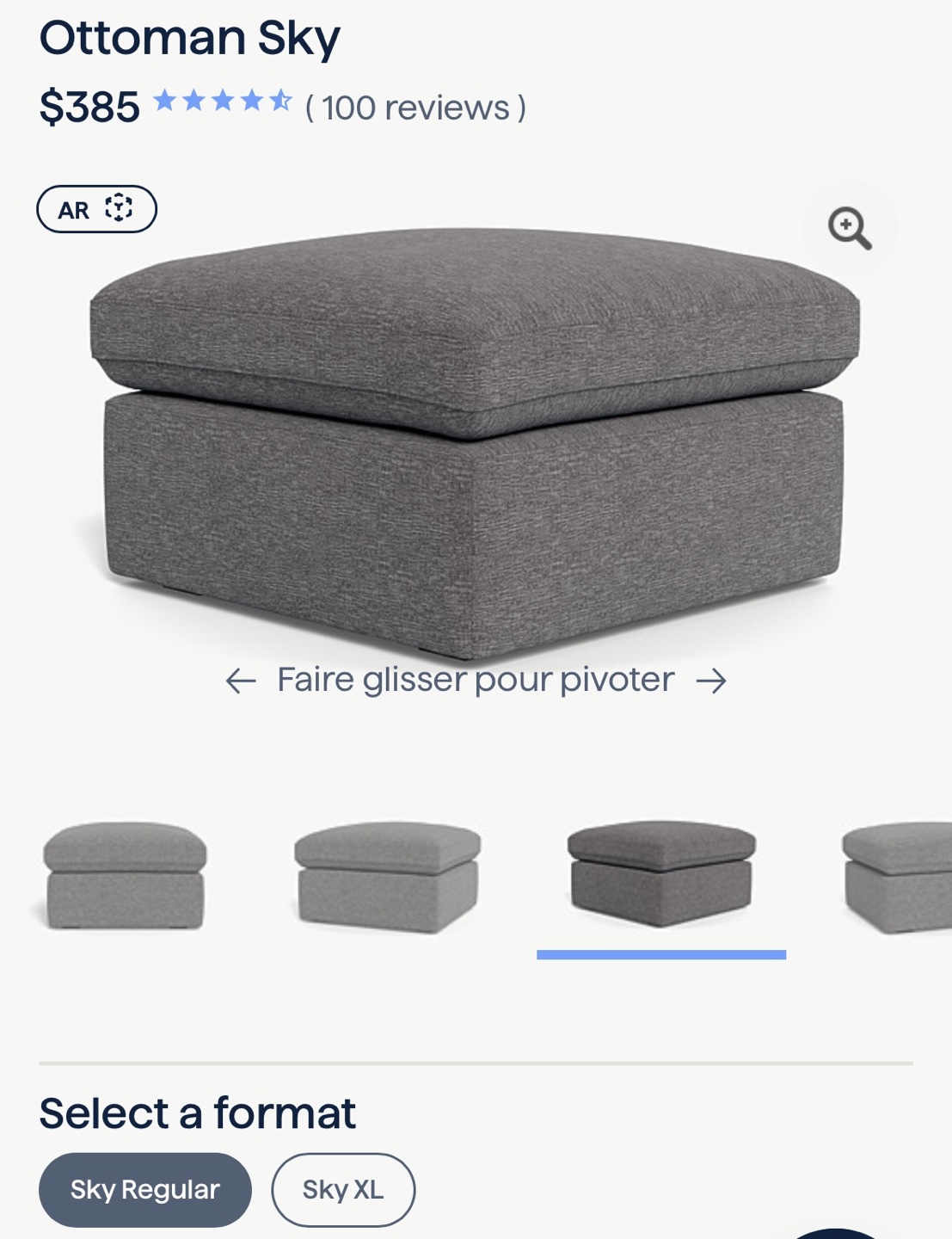Tap the magnifier zoom icon
This screenshot has height=1239, width=952.
[850, 229]
